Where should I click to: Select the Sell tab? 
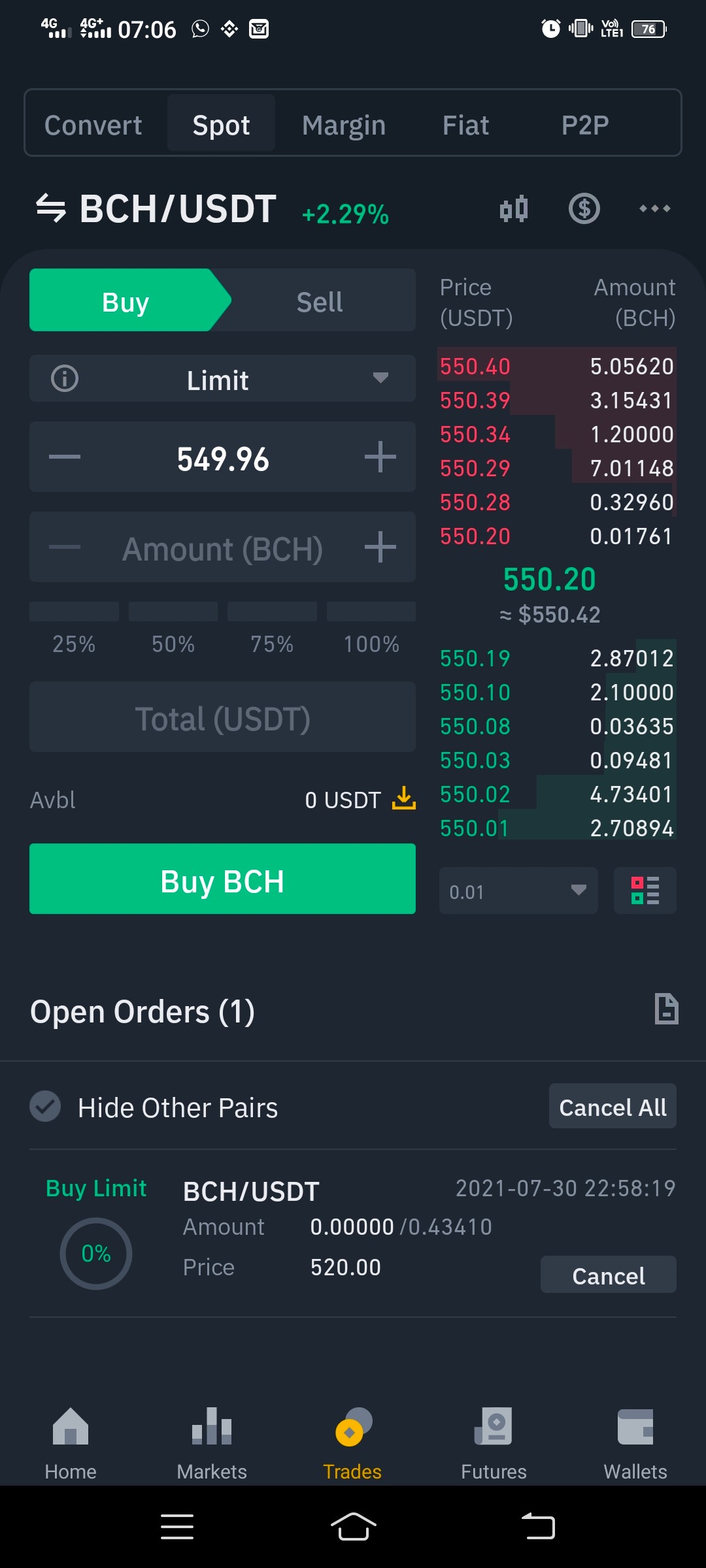point(319,301)
